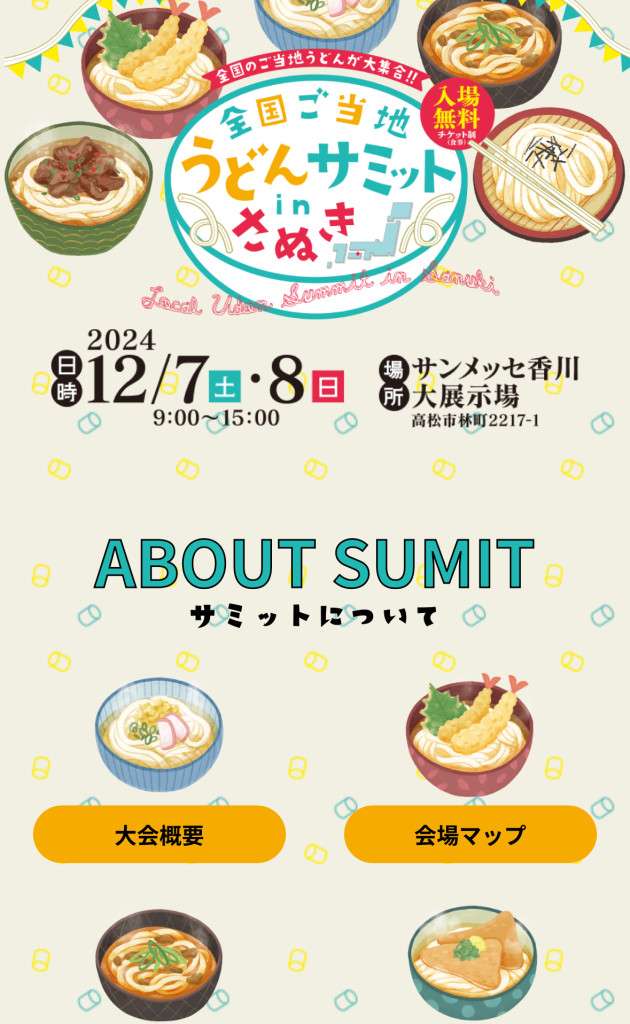This screenshot has width=630, height=1024.
Task: Tap the 会場マップ venue map button
Action: point(470,834)
